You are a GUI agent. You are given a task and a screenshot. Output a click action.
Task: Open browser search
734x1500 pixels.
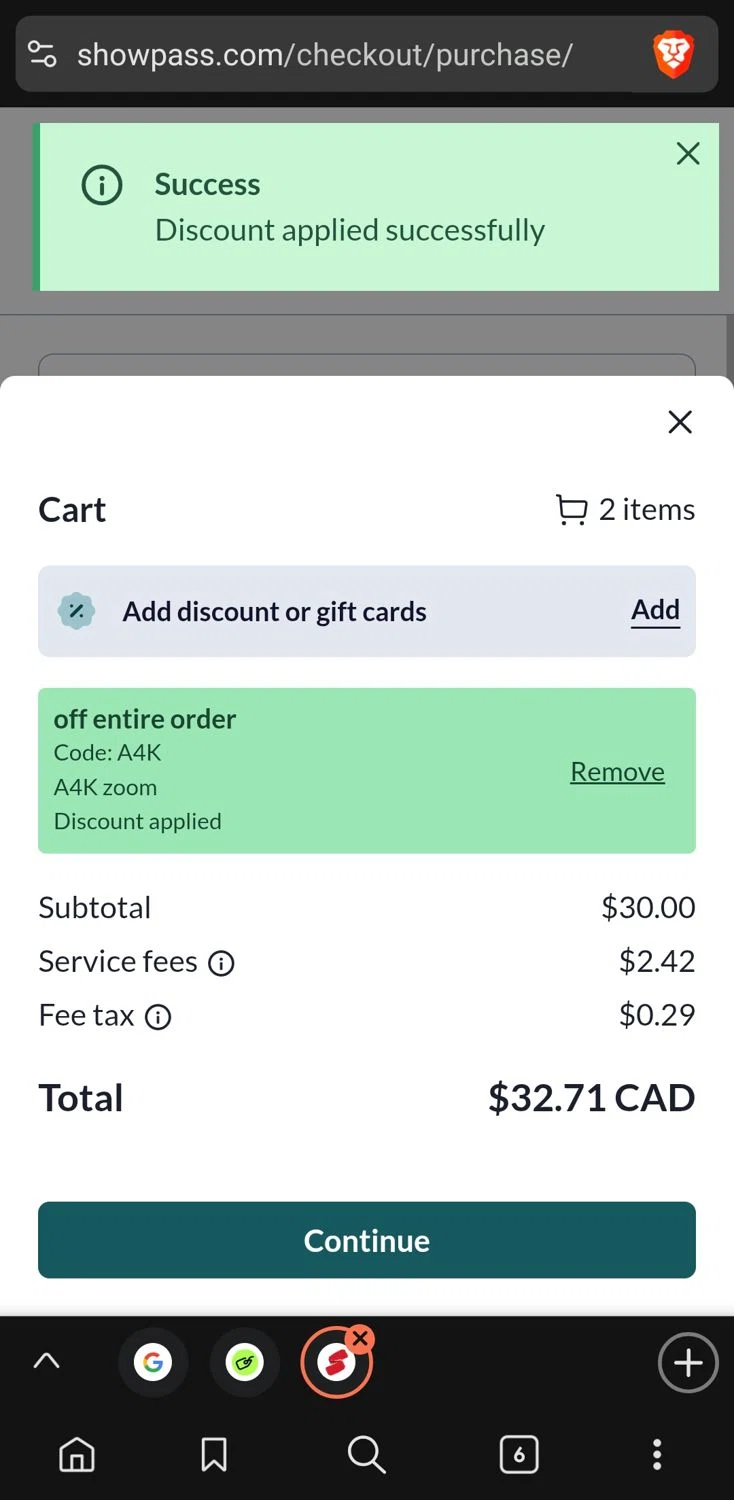pyautogui.click(x=366, y=1455)
